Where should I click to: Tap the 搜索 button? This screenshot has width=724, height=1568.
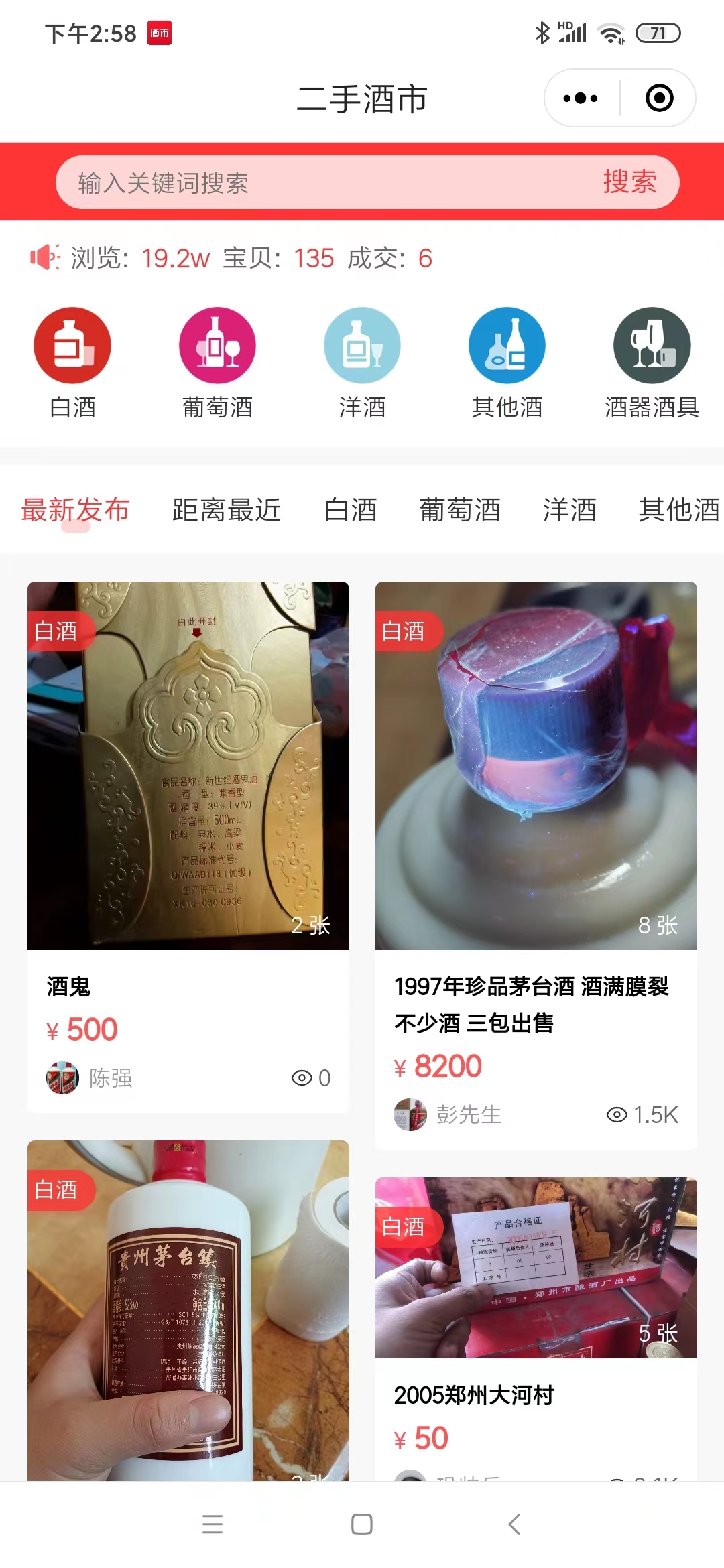click(629, 182)
